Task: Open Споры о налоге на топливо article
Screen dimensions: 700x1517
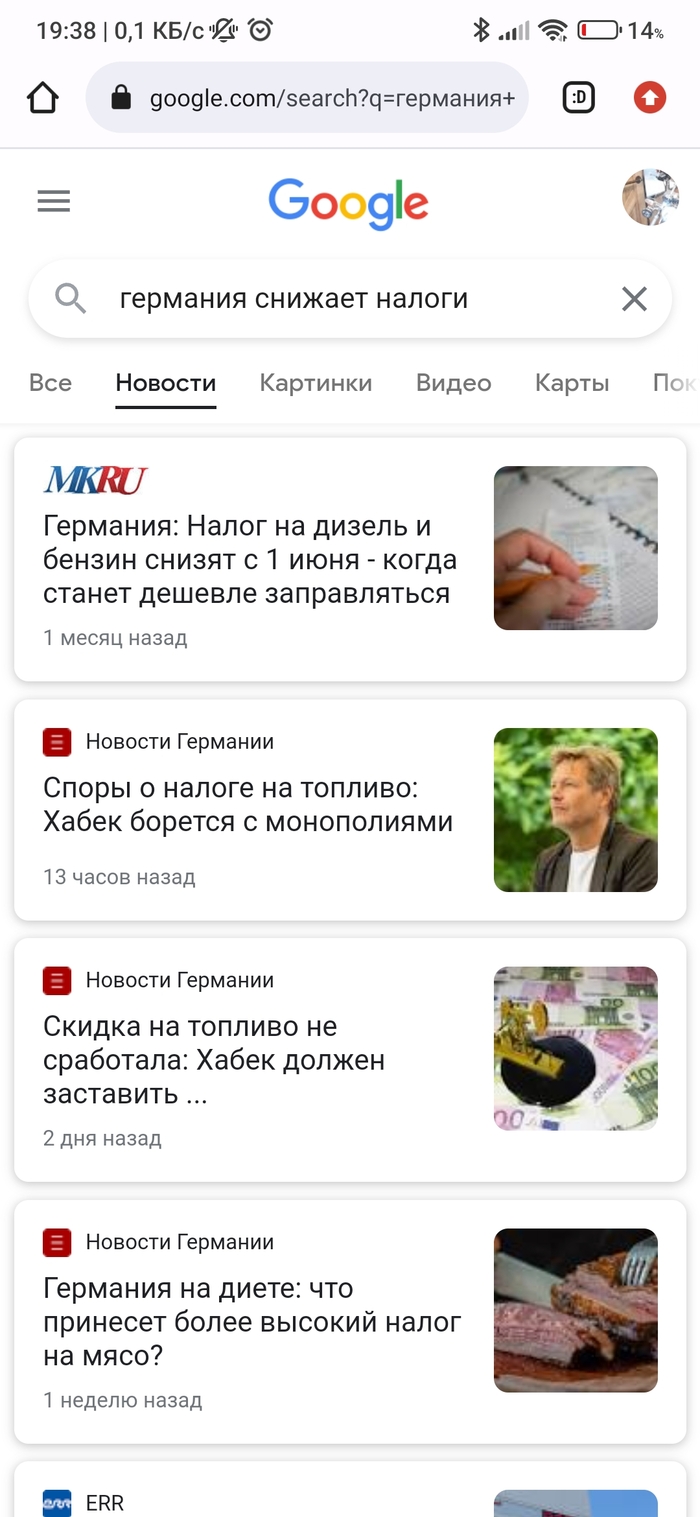Action: [x=248, y=805]
